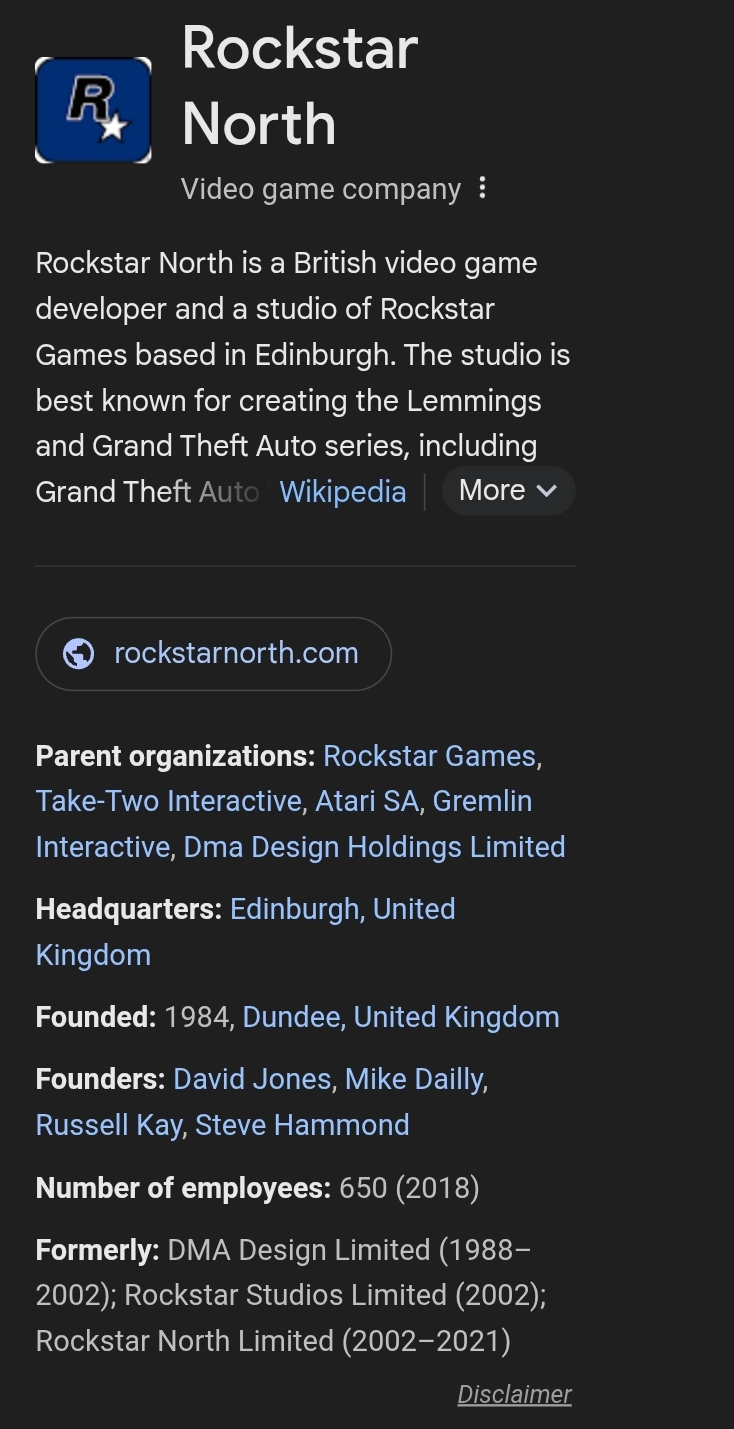Screen dimensions: 734x1429
Task: Open the three-dot menu beside Video game company
Action: (x=483, y=189)
